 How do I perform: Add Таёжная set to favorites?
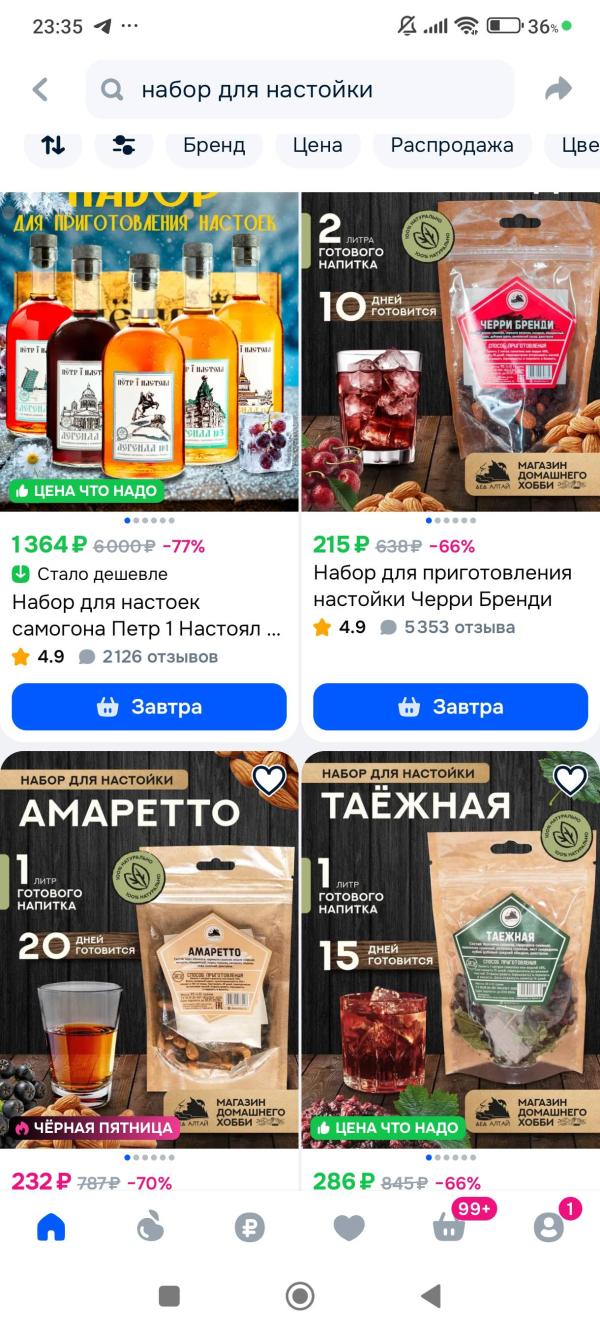tap(570, 780)
